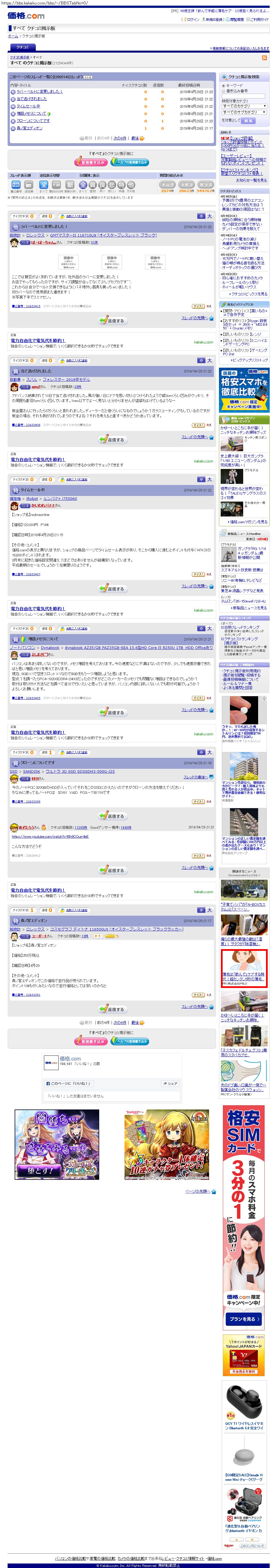The image size is (277, 1568).
Task: Go to the next 6 threads (次の6件)
Action: coord(119,138)
